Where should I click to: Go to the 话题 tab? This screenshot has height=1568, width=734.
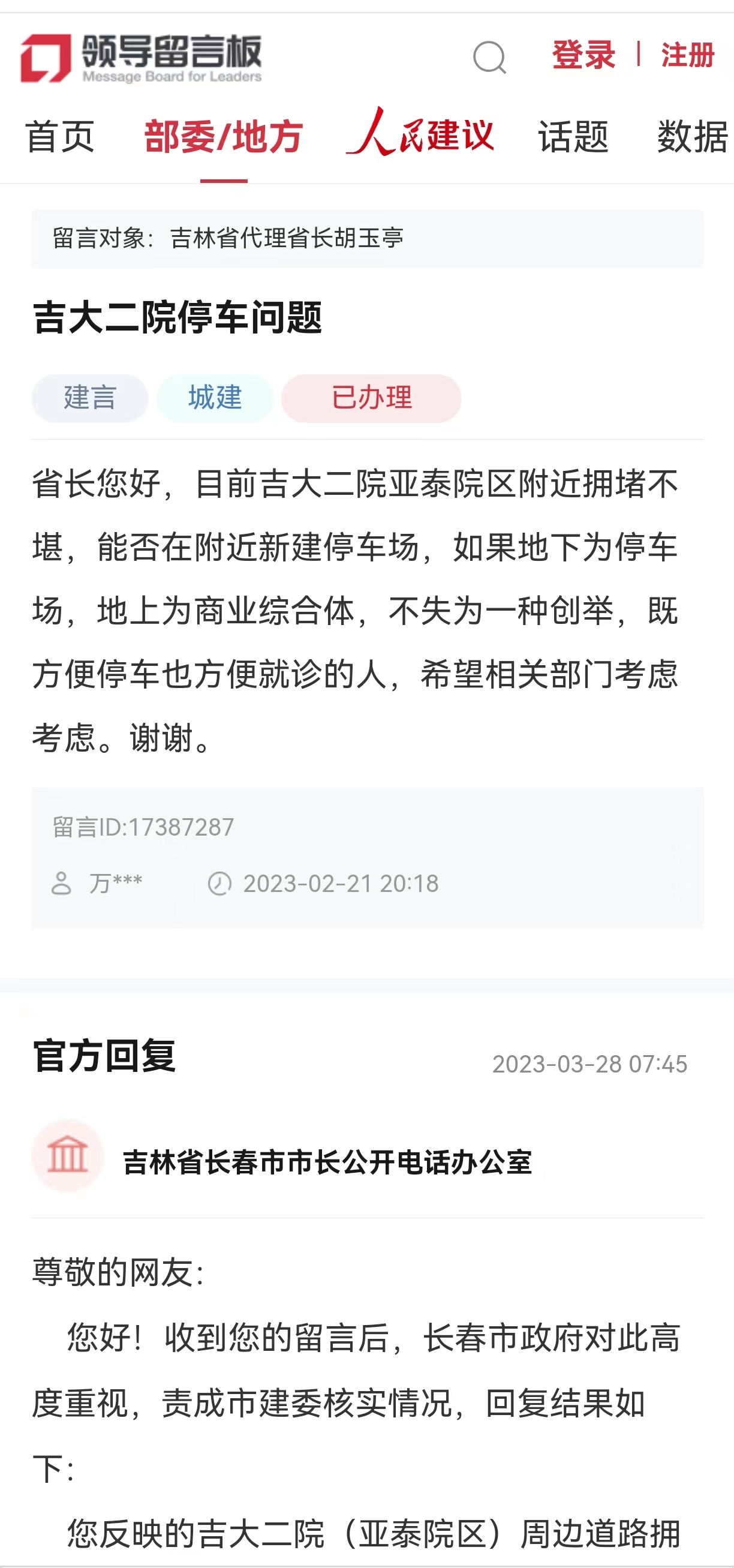pos(573,136)
